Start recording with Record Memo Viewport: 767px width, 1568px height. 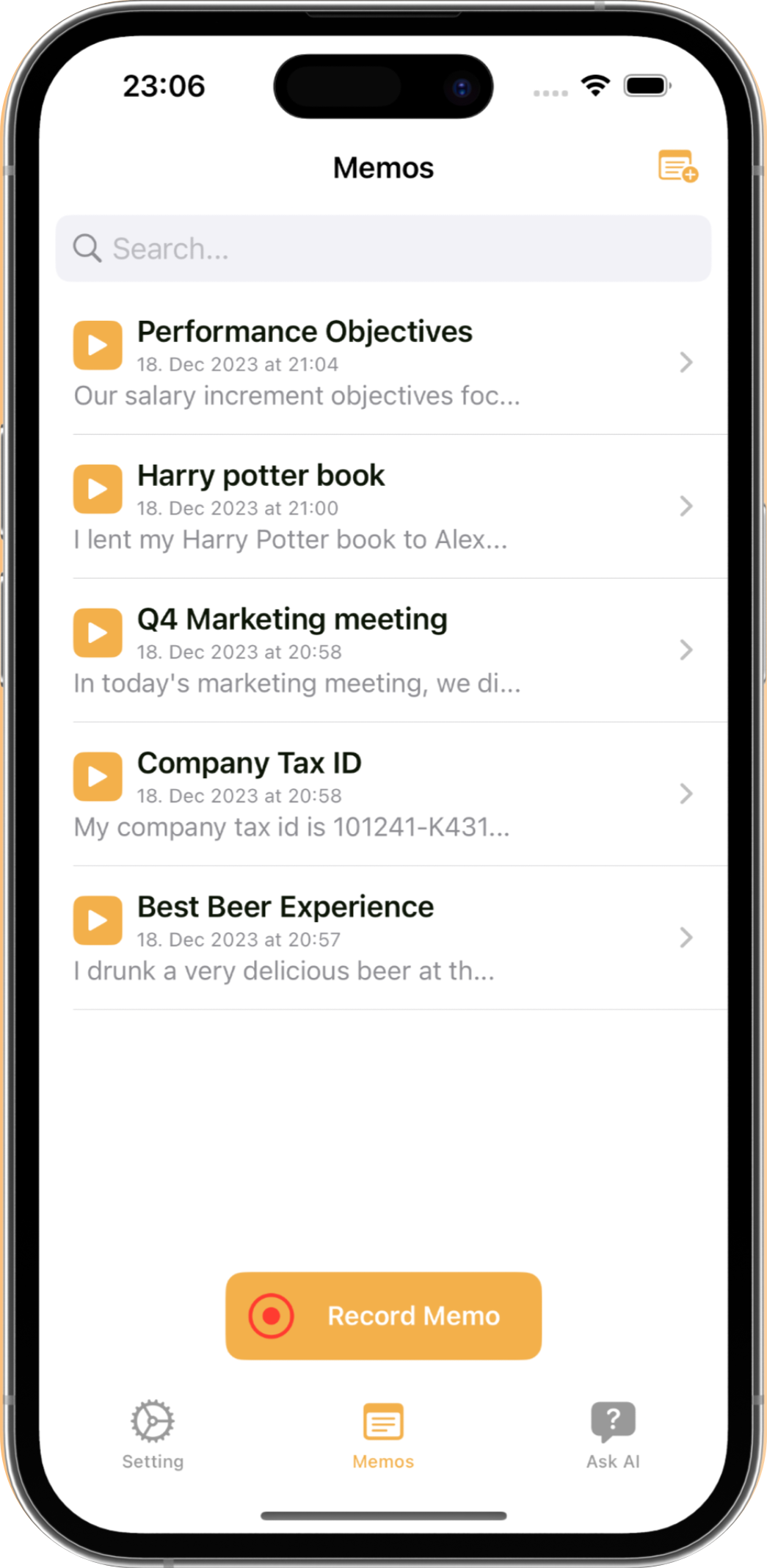point(383,1315)
